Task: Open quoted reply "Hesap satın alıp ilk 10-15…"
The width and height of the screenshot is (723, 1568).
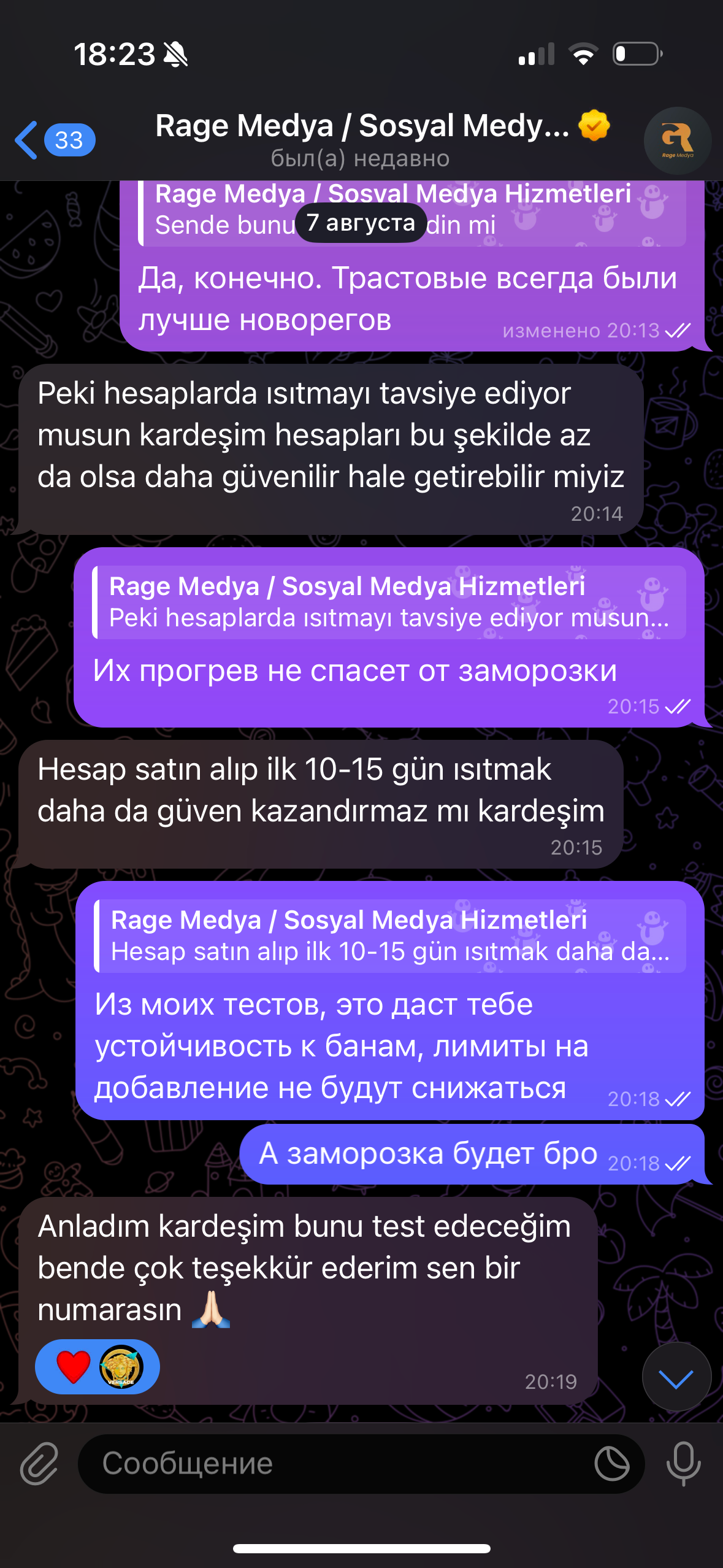Action: point(390,936)
